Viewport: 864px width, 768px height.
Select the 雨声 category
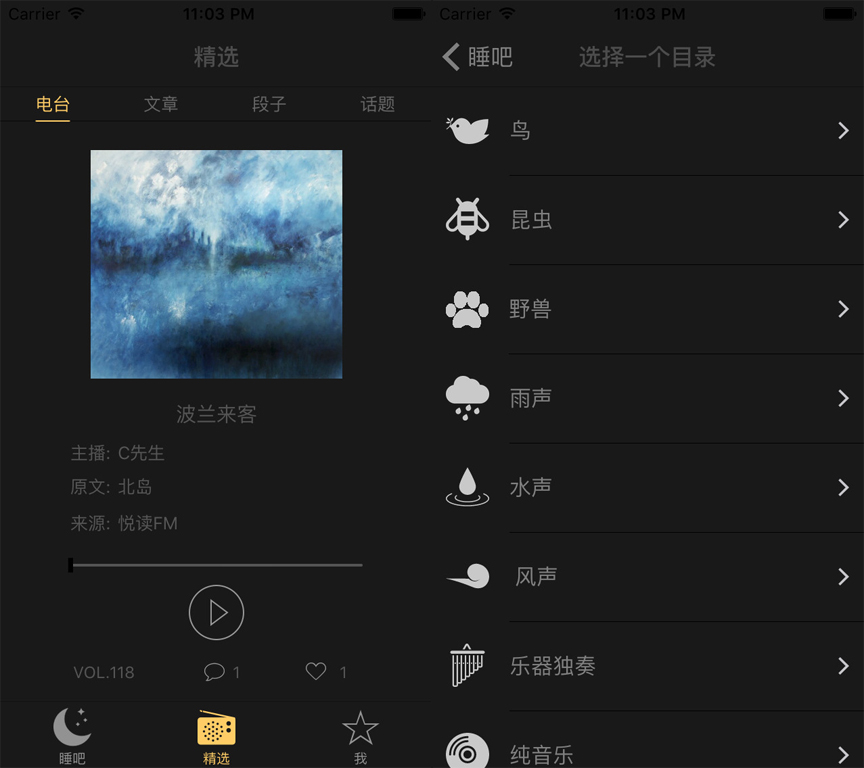click(x=648, y=398)
